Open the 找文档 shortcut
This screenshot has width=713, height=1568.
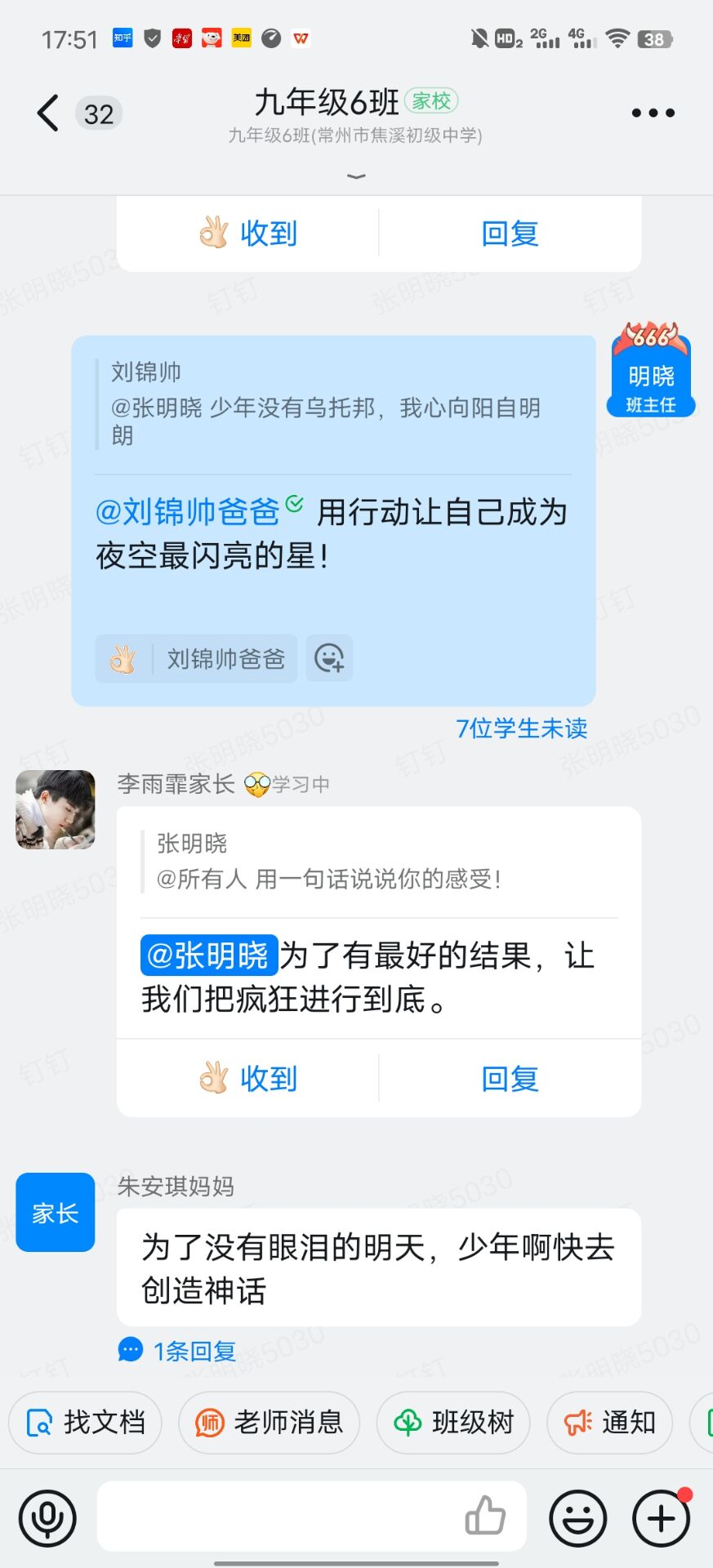pos(86,1423)
